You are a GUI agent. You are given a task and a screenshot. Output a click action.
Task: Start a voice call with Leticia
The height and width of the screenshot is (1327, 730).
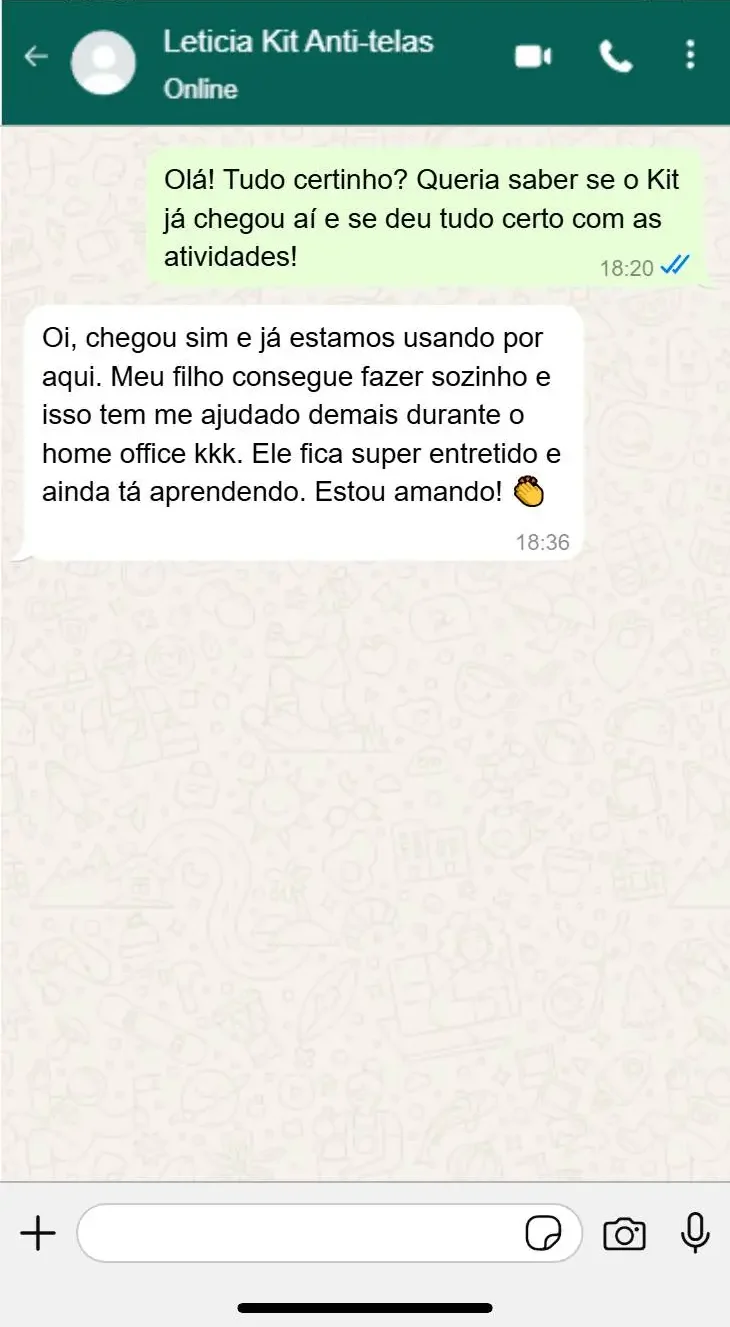[x=614, y=57]
